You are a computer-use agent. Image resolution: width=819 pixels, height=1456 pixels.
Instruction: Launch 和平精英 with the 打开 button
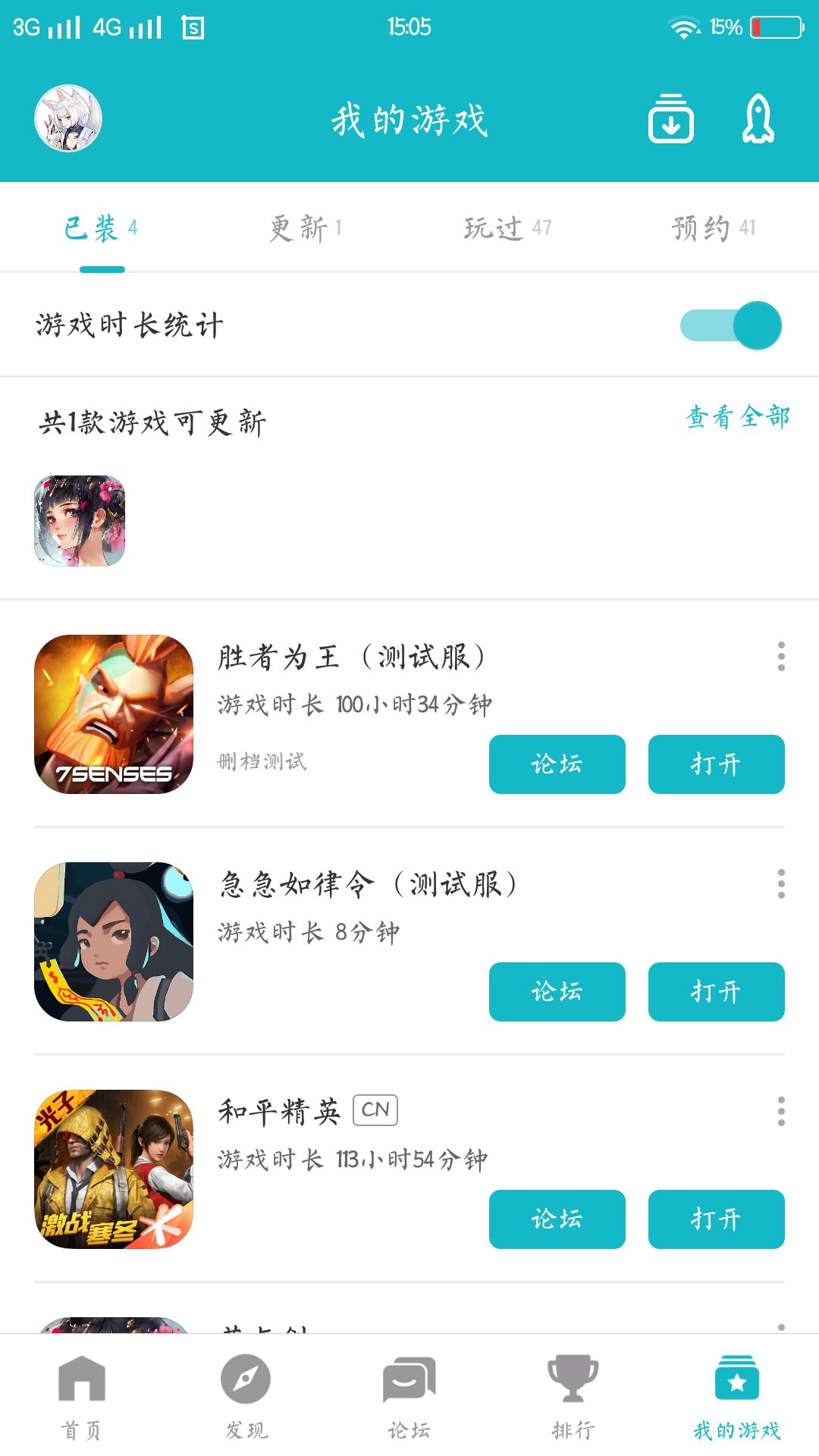click(x=716, y=1219)
